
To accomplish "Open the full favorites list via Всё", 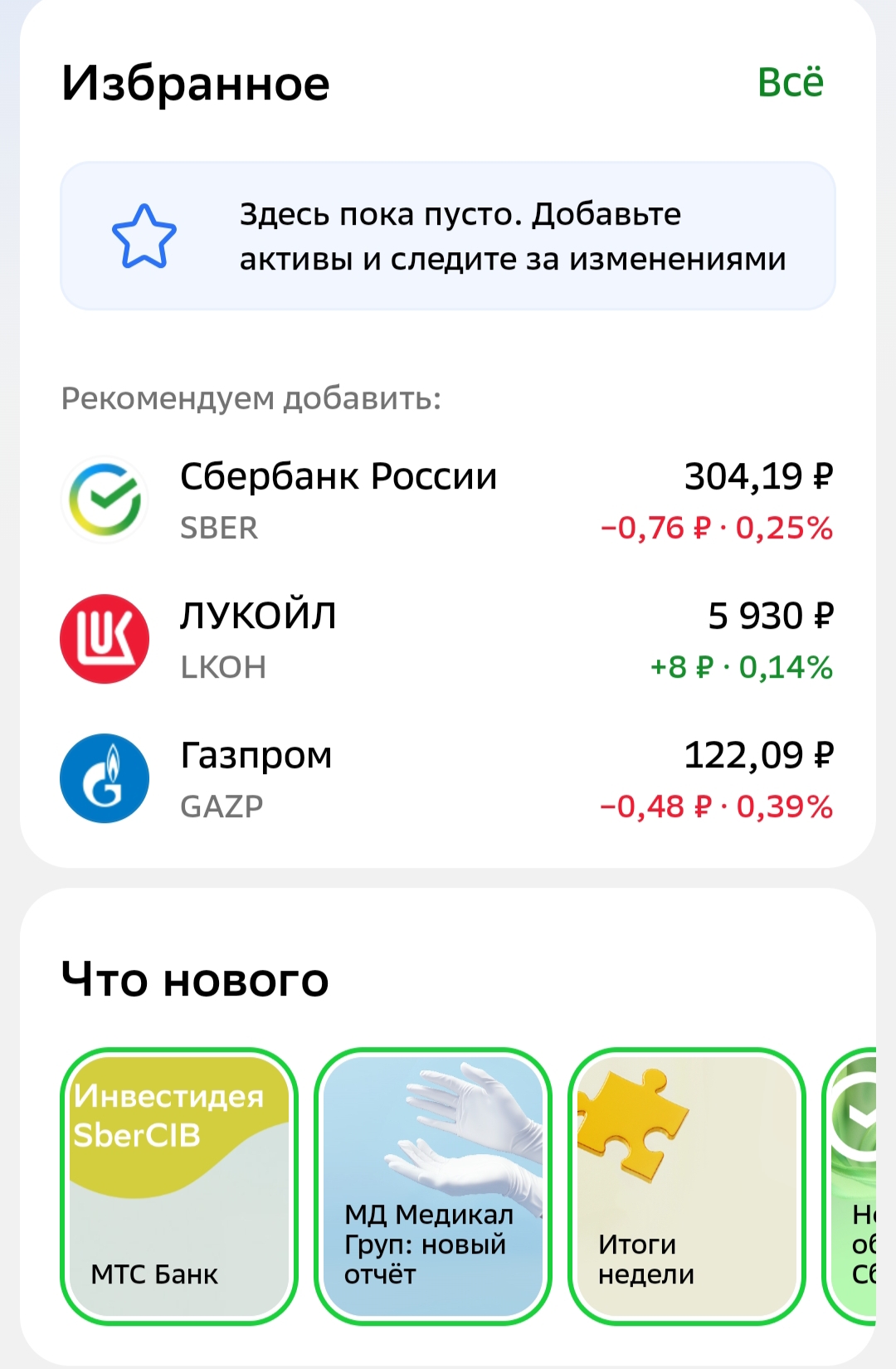I will (790, 82).
